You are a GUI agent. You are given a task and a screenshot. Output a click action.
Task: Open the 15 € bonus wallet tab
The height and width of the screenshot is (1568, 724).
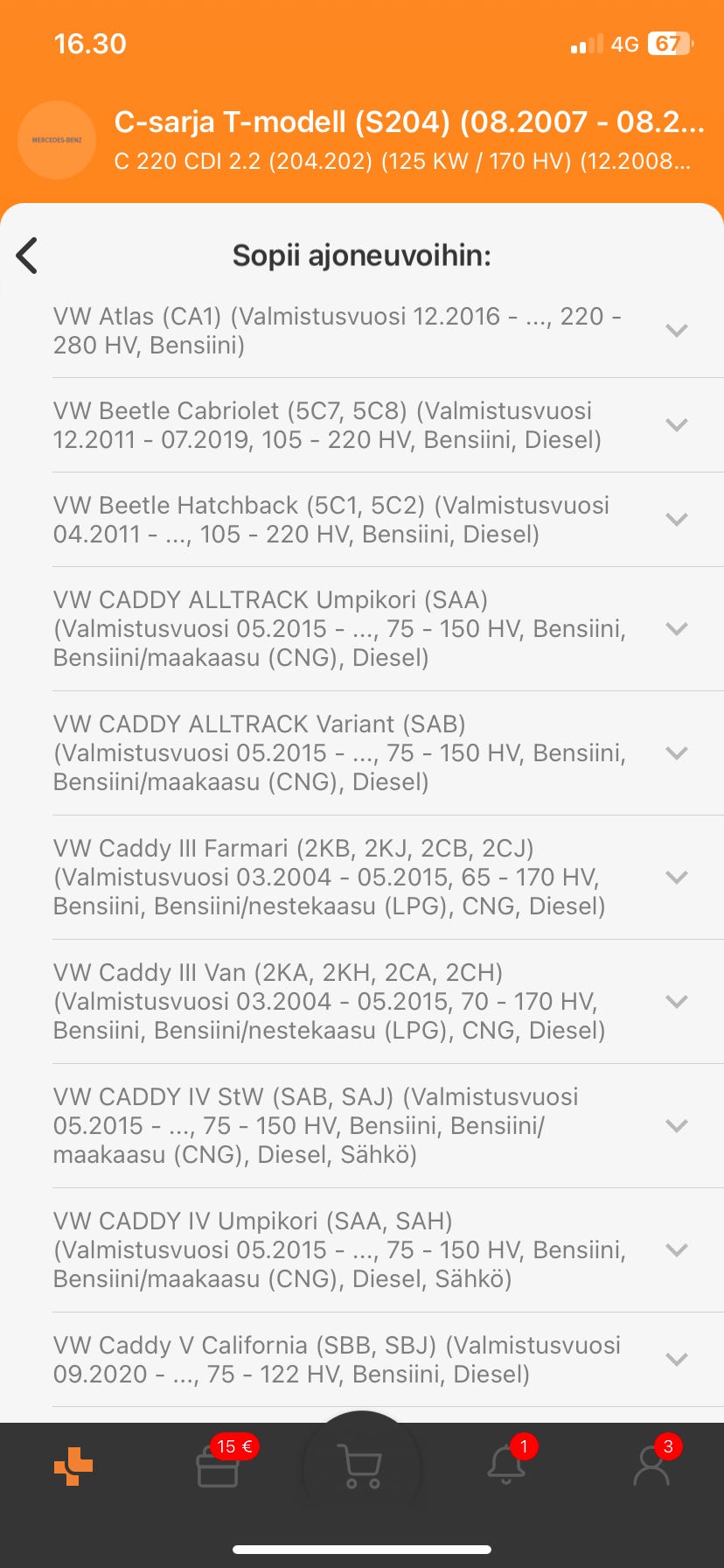pyautogui.click(x=218, y=1466)
